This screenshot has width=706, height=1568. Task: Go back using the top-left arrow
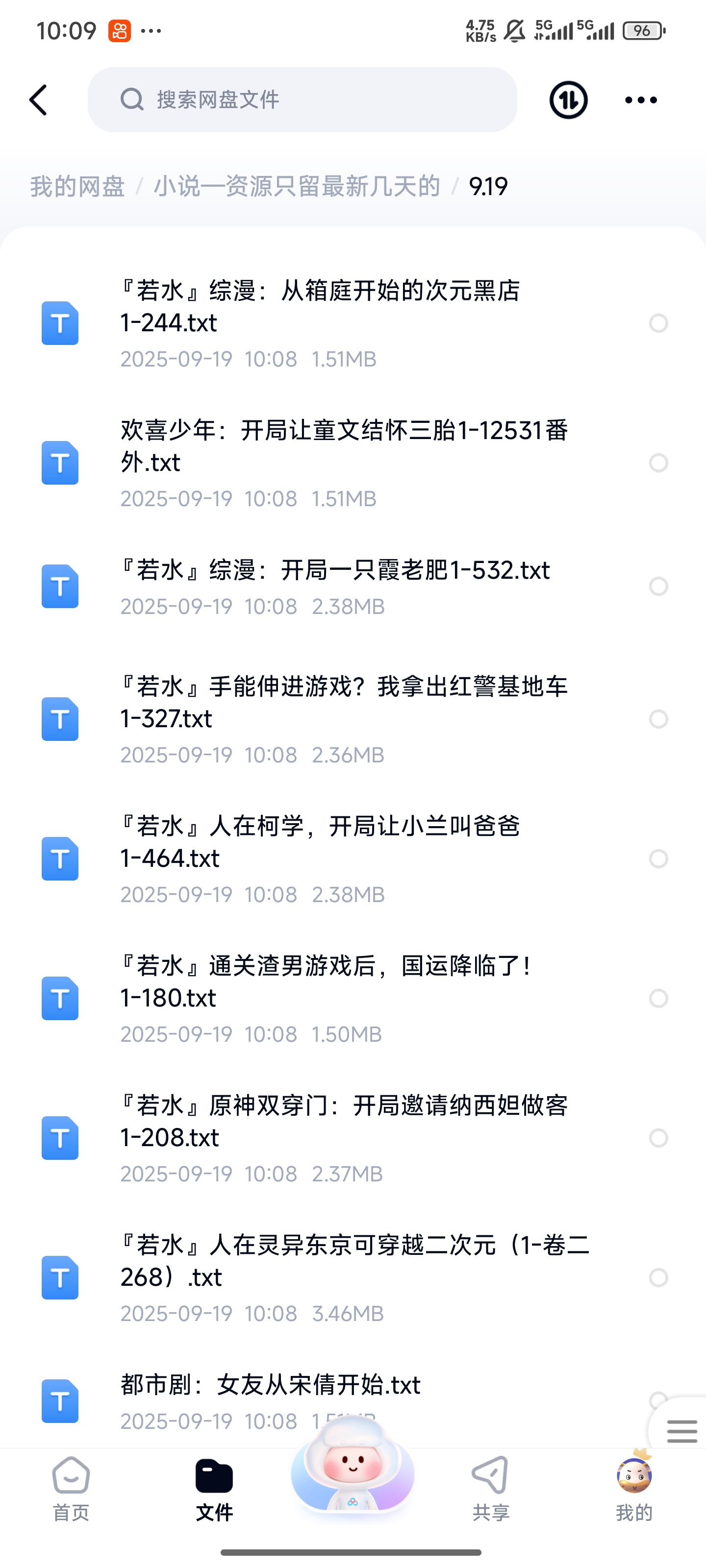click(38, 100)
